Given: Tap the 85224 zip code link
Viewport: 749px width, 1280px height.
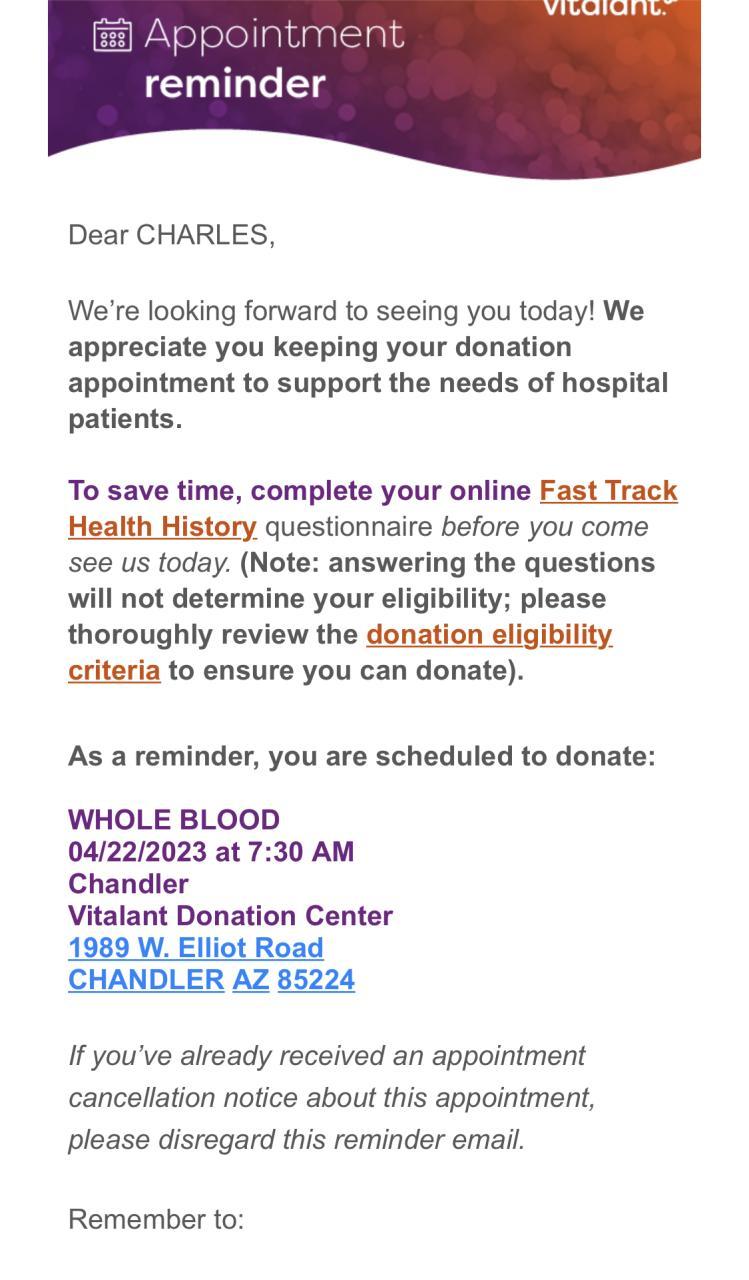Looking at the screenshot, I should point(316,980).
